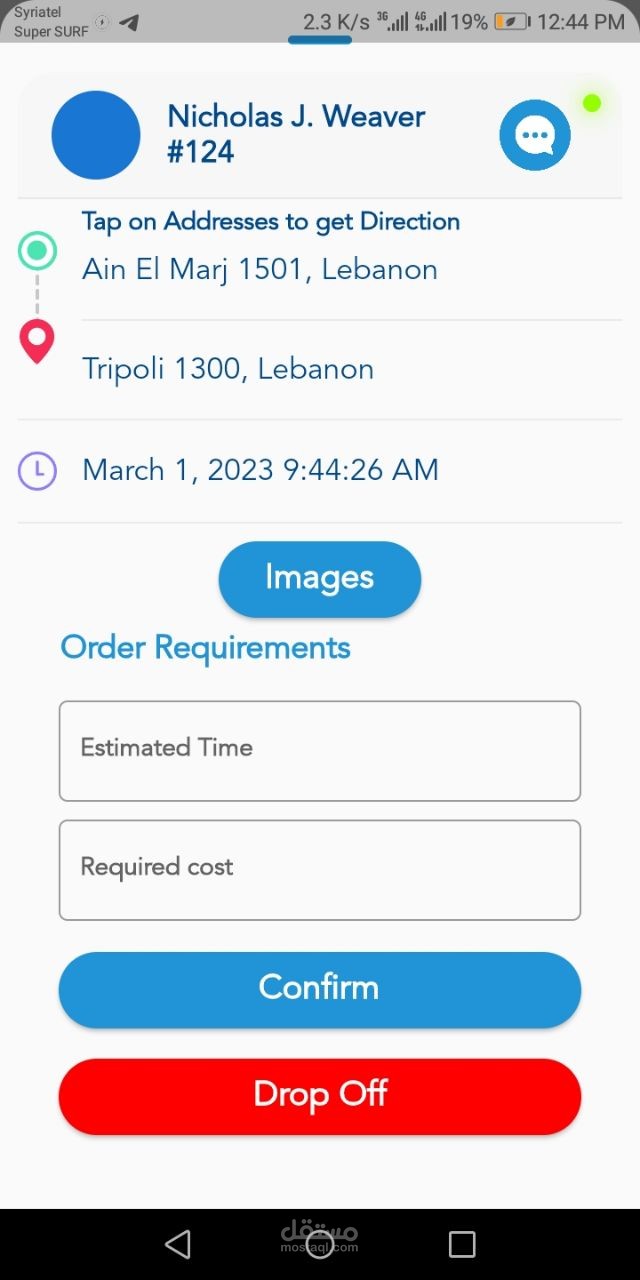The height and width of the screenshot is (1280, 640).
Task: Open the chat with Nicholas J. Weaver
Action: (535, 135)
